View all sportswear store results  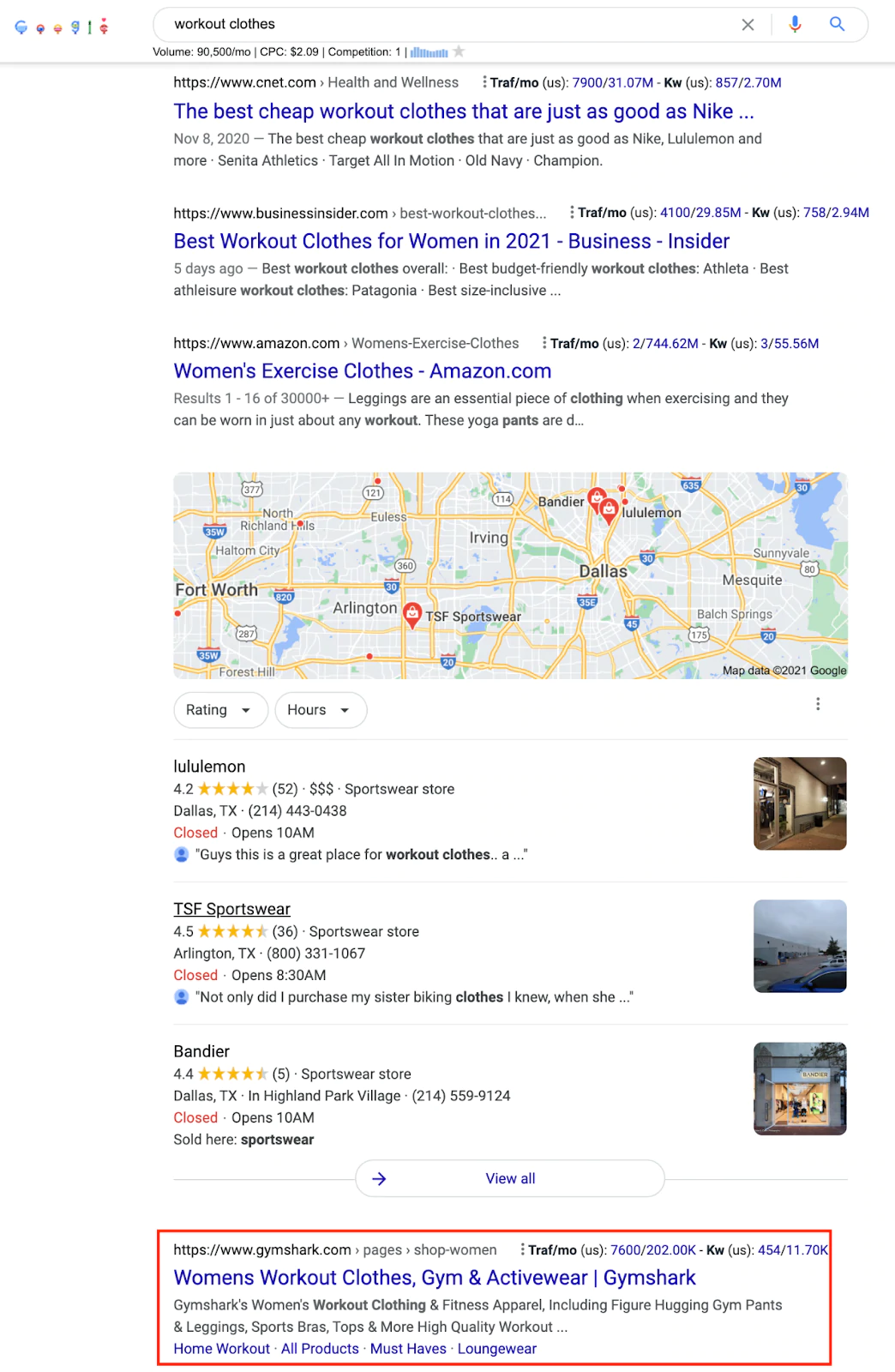click(x=510, y=1178)
